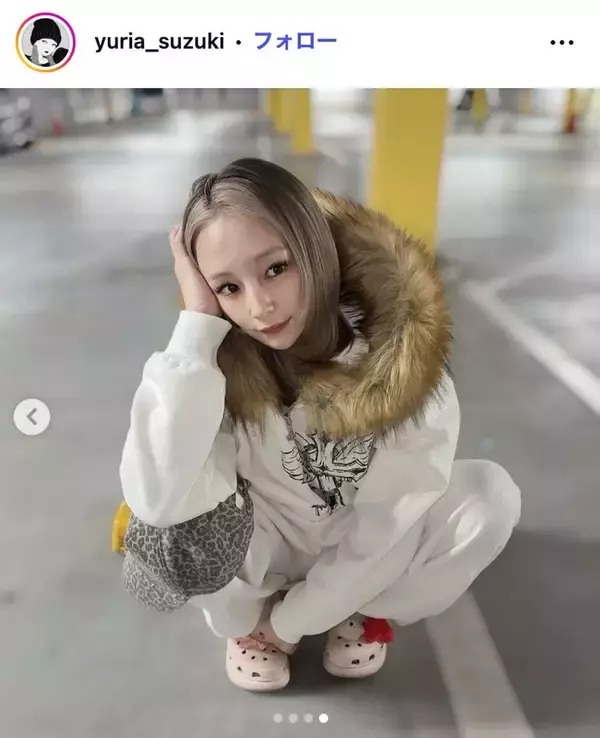Jump to the first carousel dot
The image size is (600, 738).
point(277,717)
